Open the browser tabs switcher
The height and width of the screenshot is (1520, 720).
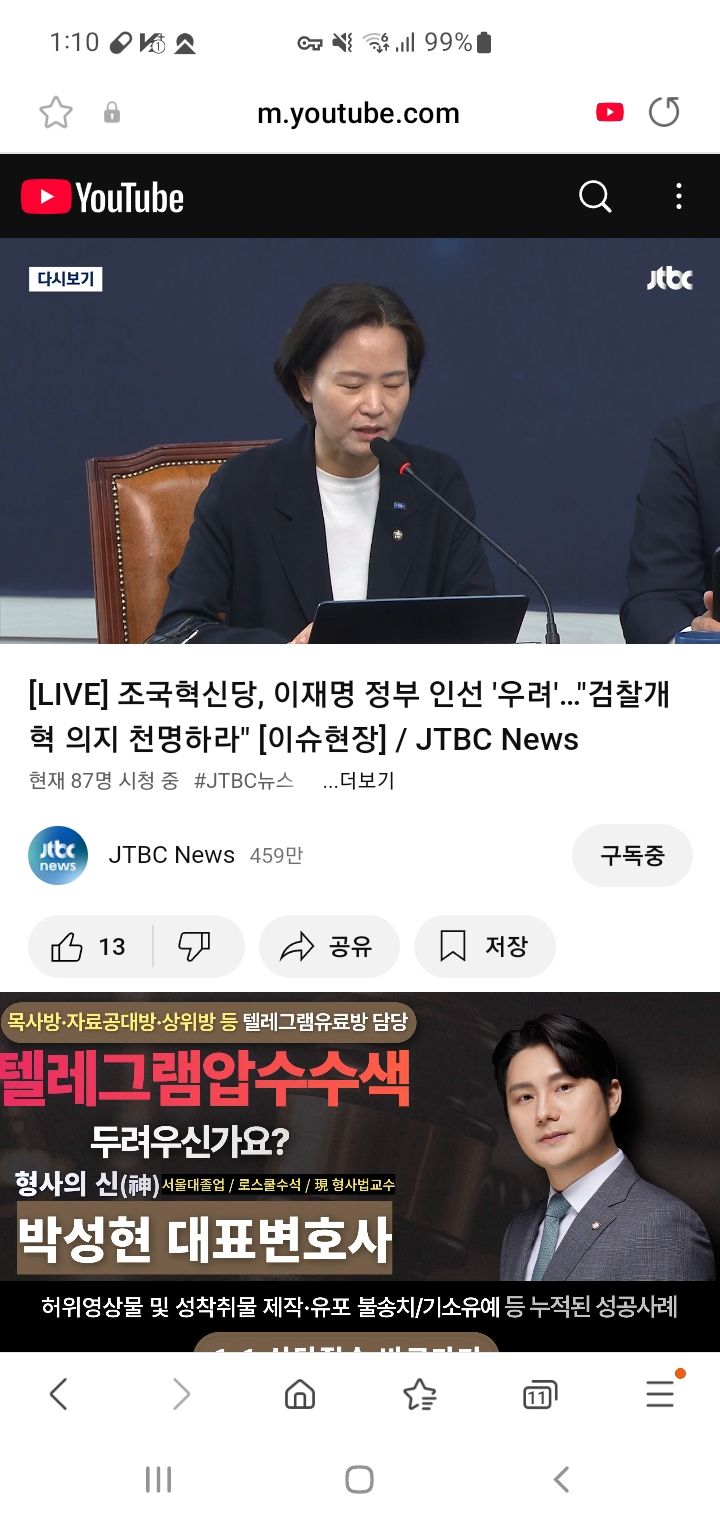click(x=540, y=1394)
